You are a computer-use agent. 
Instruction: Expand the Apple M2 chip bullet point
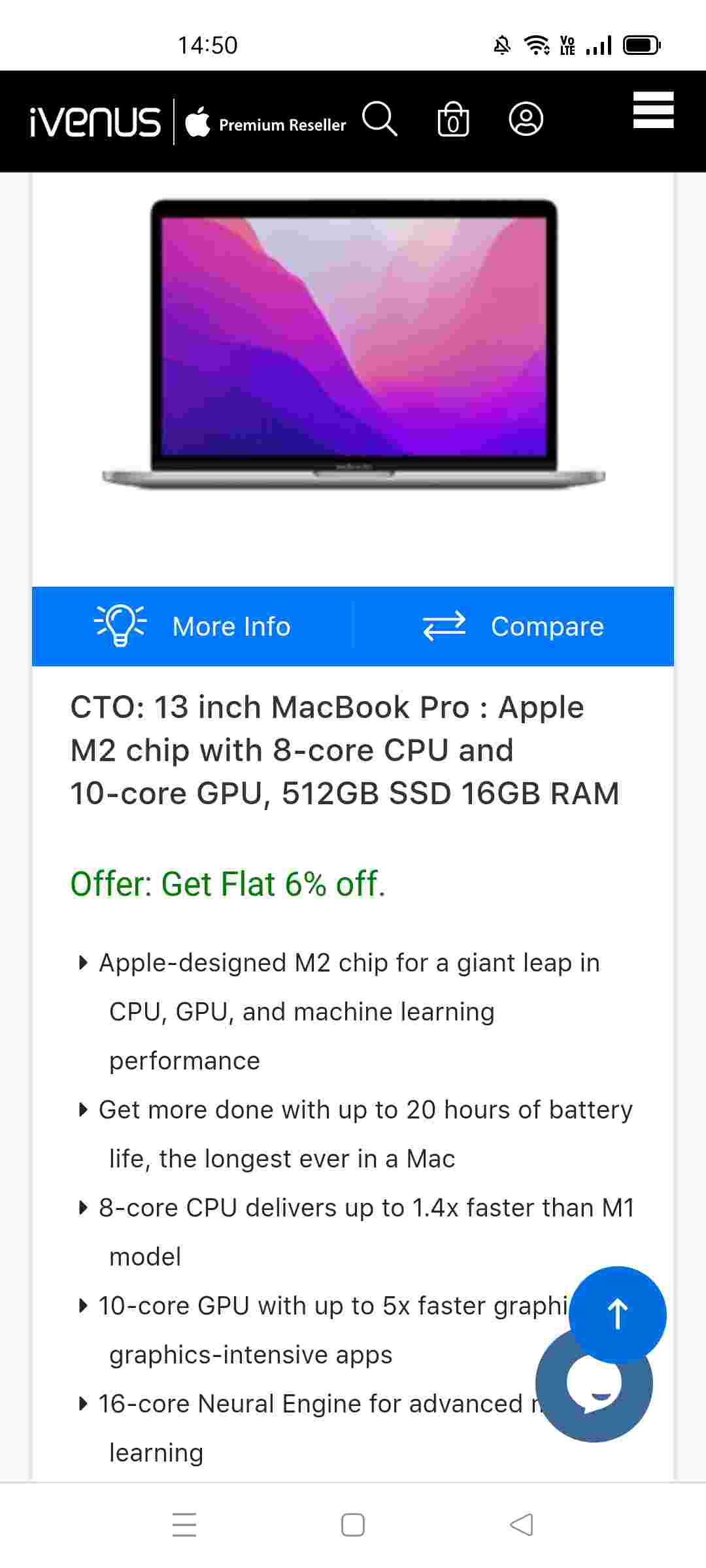pos(83,962)
